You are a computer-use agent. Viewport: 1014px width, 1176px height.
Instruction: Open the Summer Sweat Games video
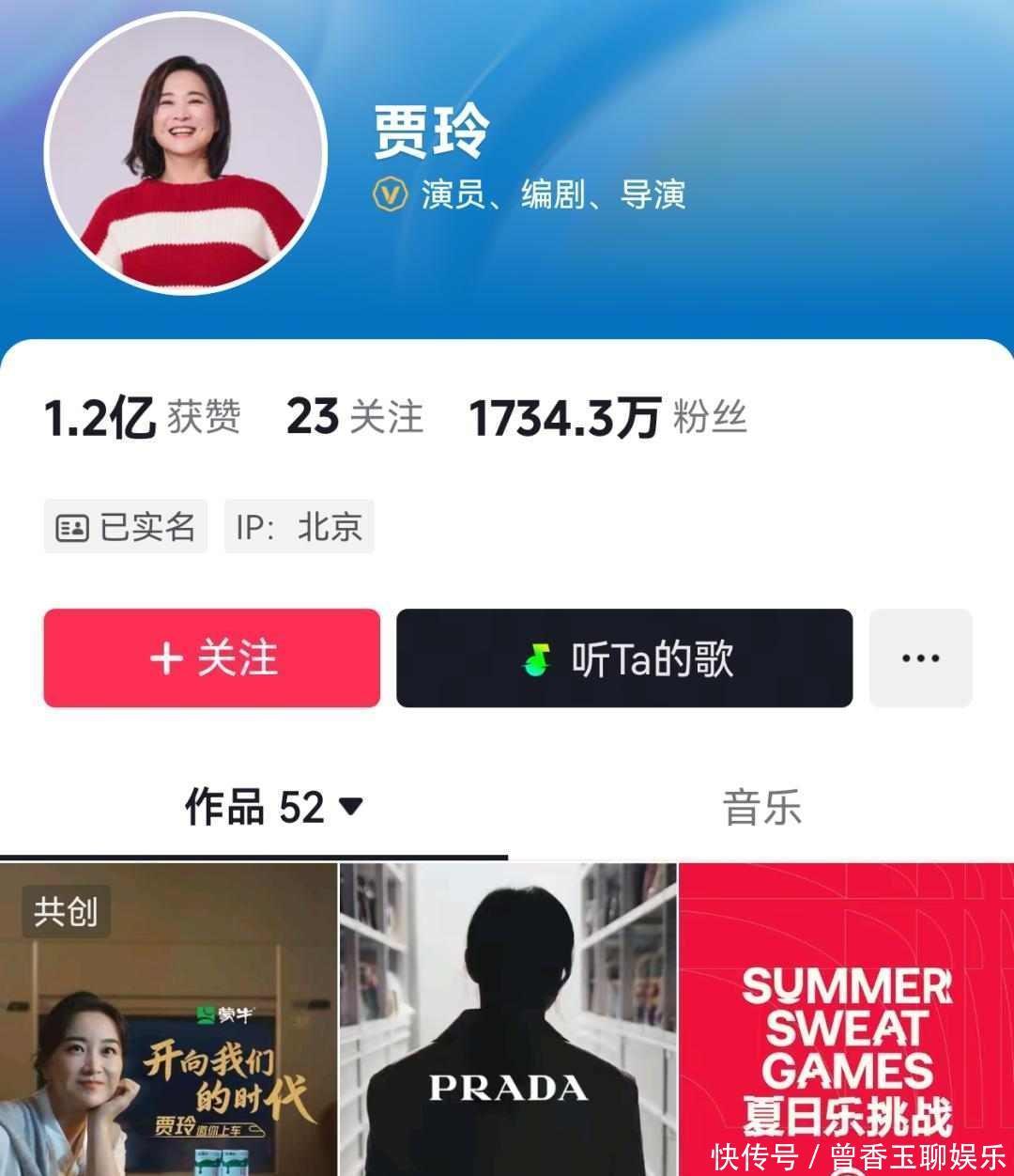847,1019
